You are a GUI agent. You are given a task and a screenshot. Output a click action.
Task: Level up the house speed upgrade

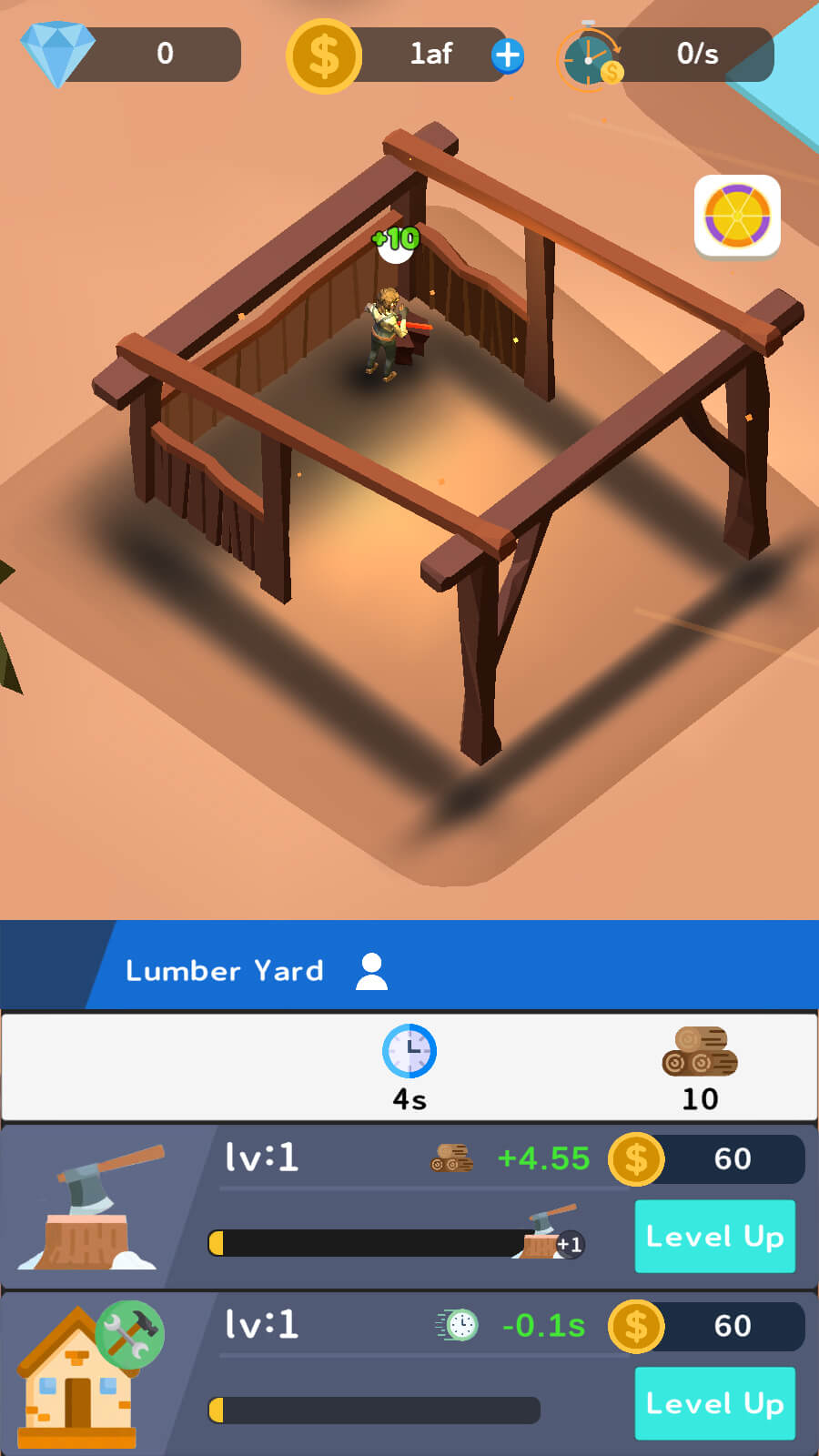click(714, 1403)
